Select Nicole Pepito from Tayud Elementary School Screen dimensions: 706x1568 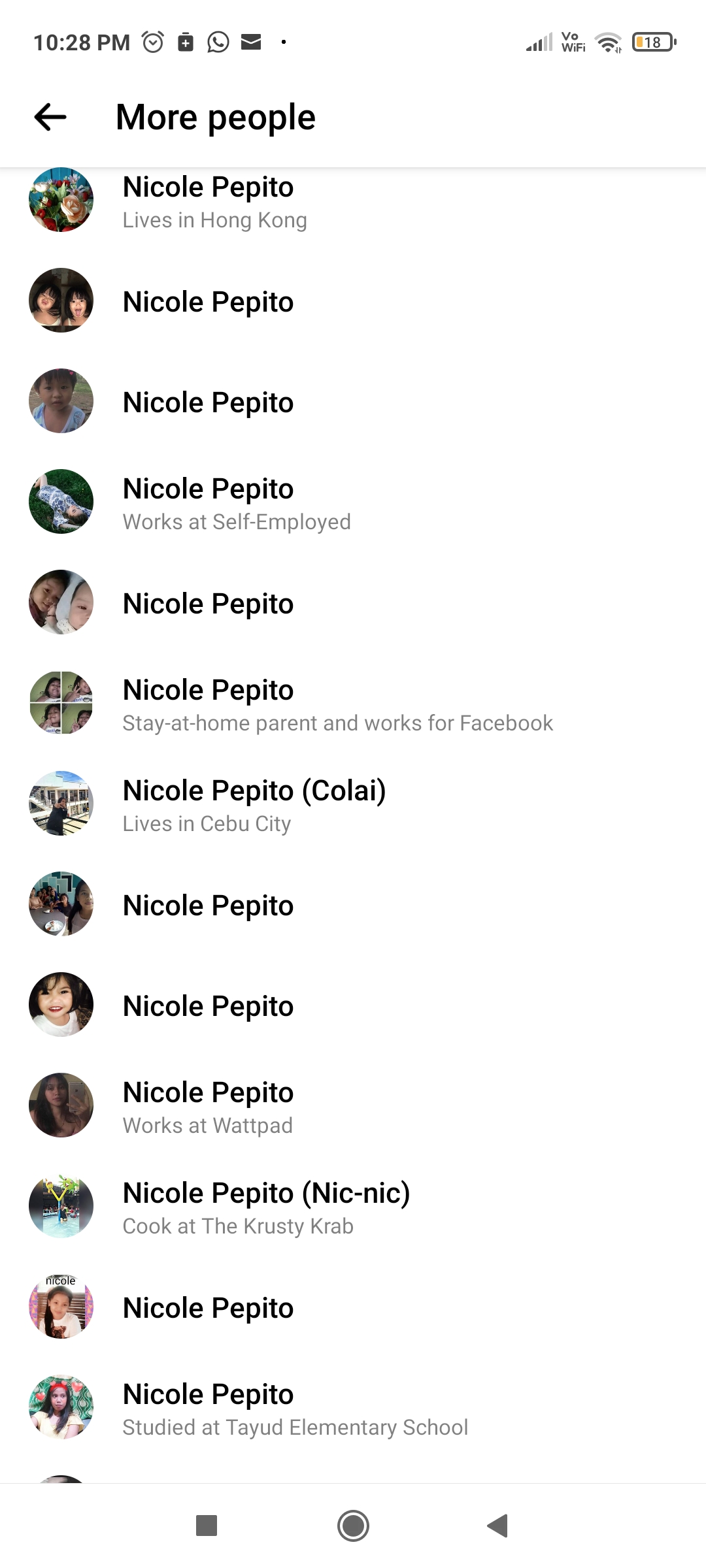click(353, 1408)
